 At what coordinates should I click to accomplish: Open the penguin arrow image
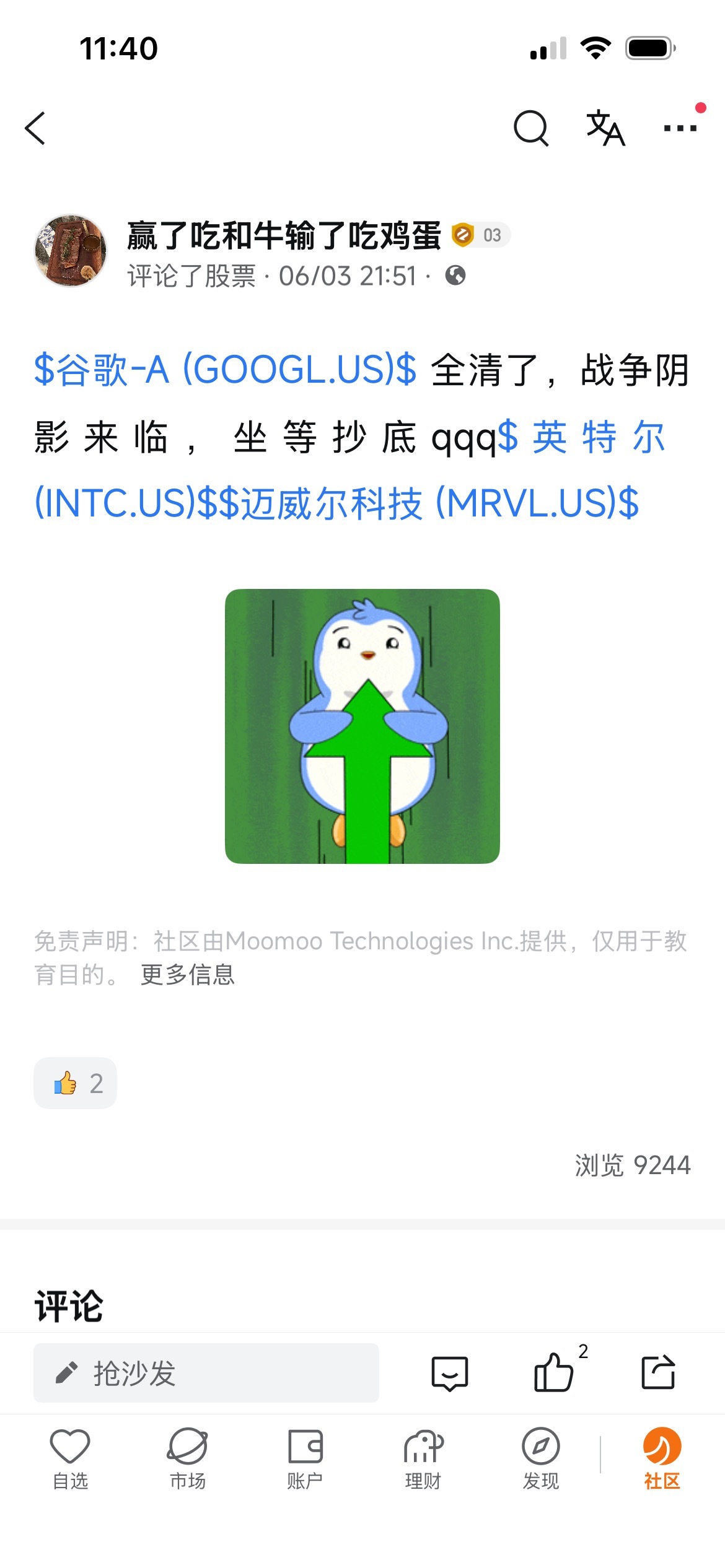tap(362, 726)
